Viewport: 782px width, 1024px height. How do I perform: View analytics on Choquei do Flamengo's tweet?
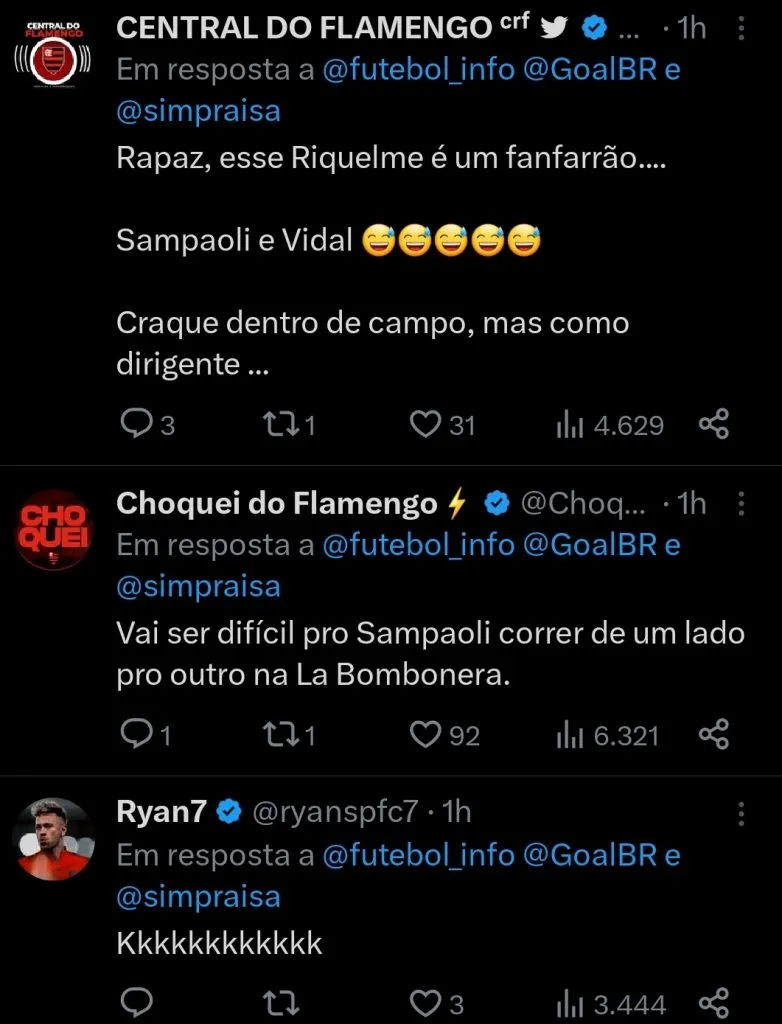click(570, 735)
